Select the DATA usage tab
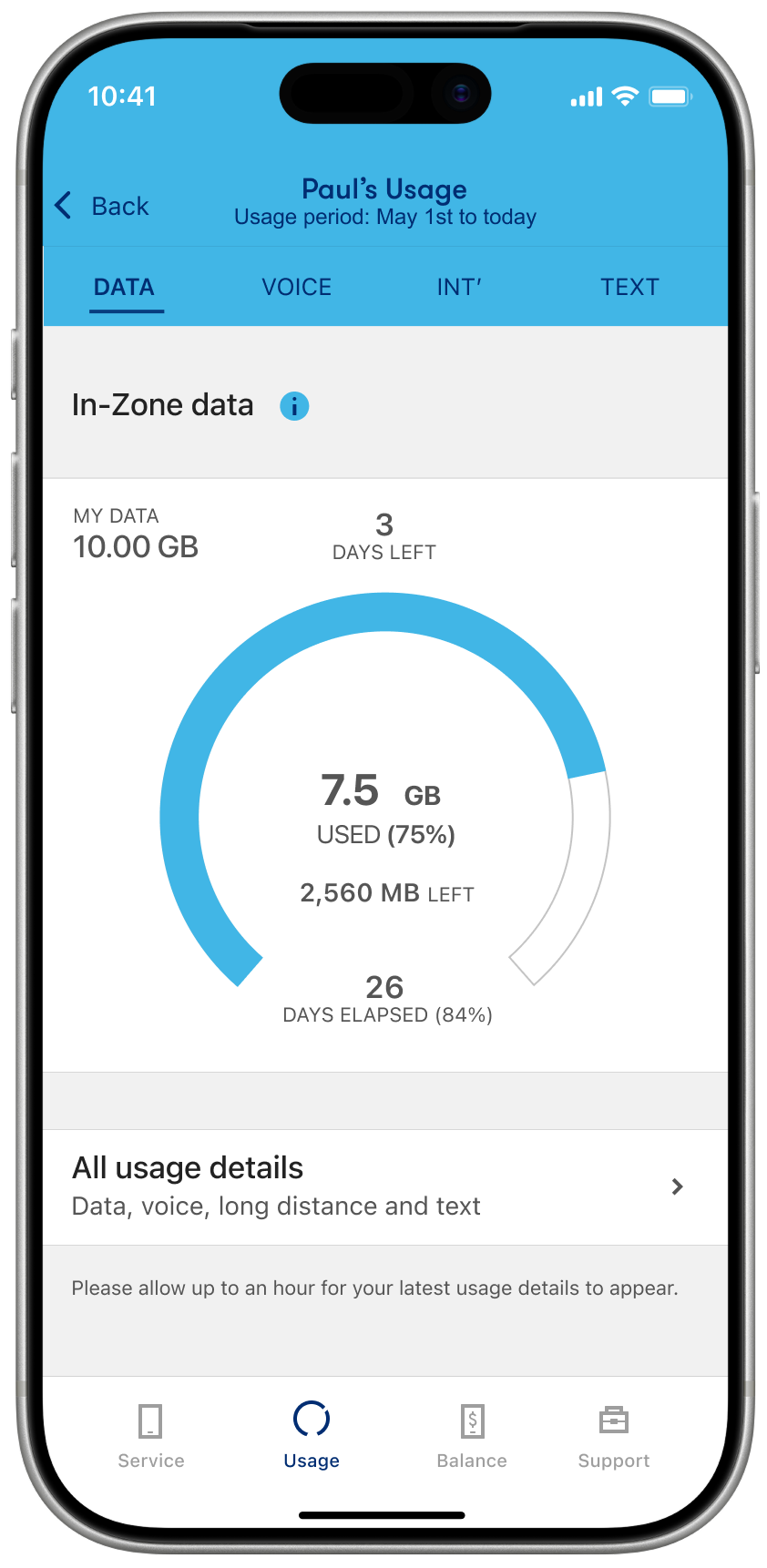The image size is (767, 1568). pos(125,288)
